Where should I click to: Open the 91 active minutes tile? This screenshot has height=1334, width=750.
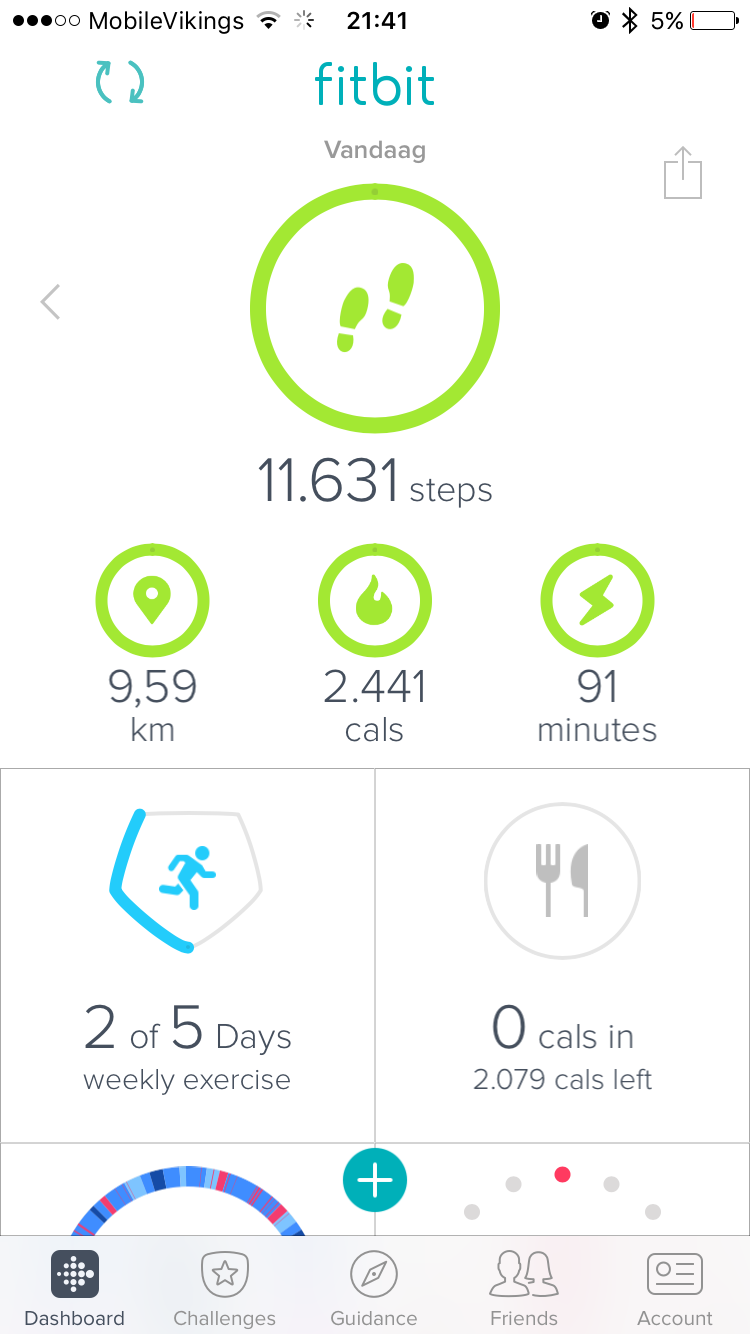click(597, 645)
